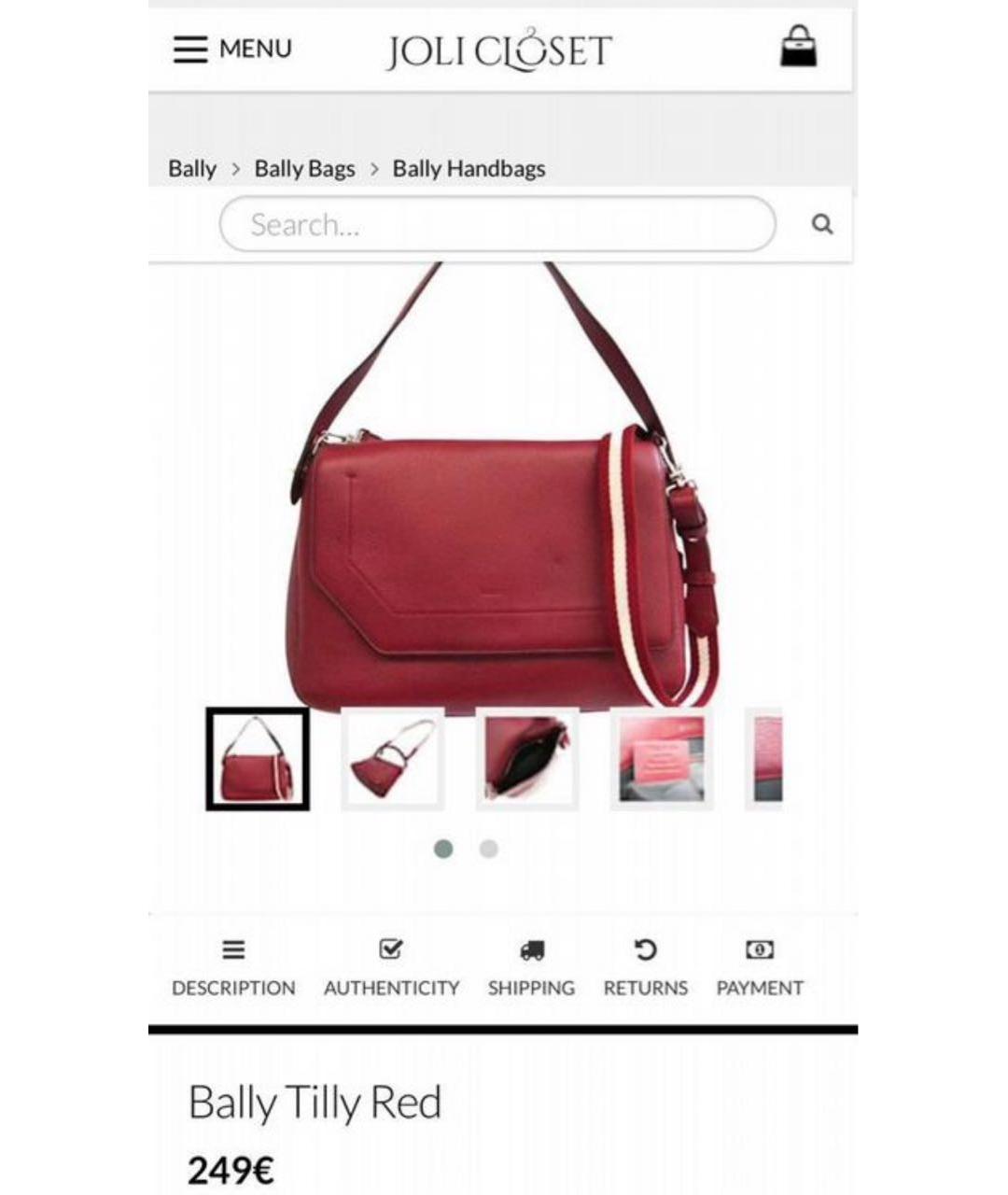This screenshot has height=1195, width=1008.
Task: Open the shopping bag cart
Action: [x=798, y=47]
